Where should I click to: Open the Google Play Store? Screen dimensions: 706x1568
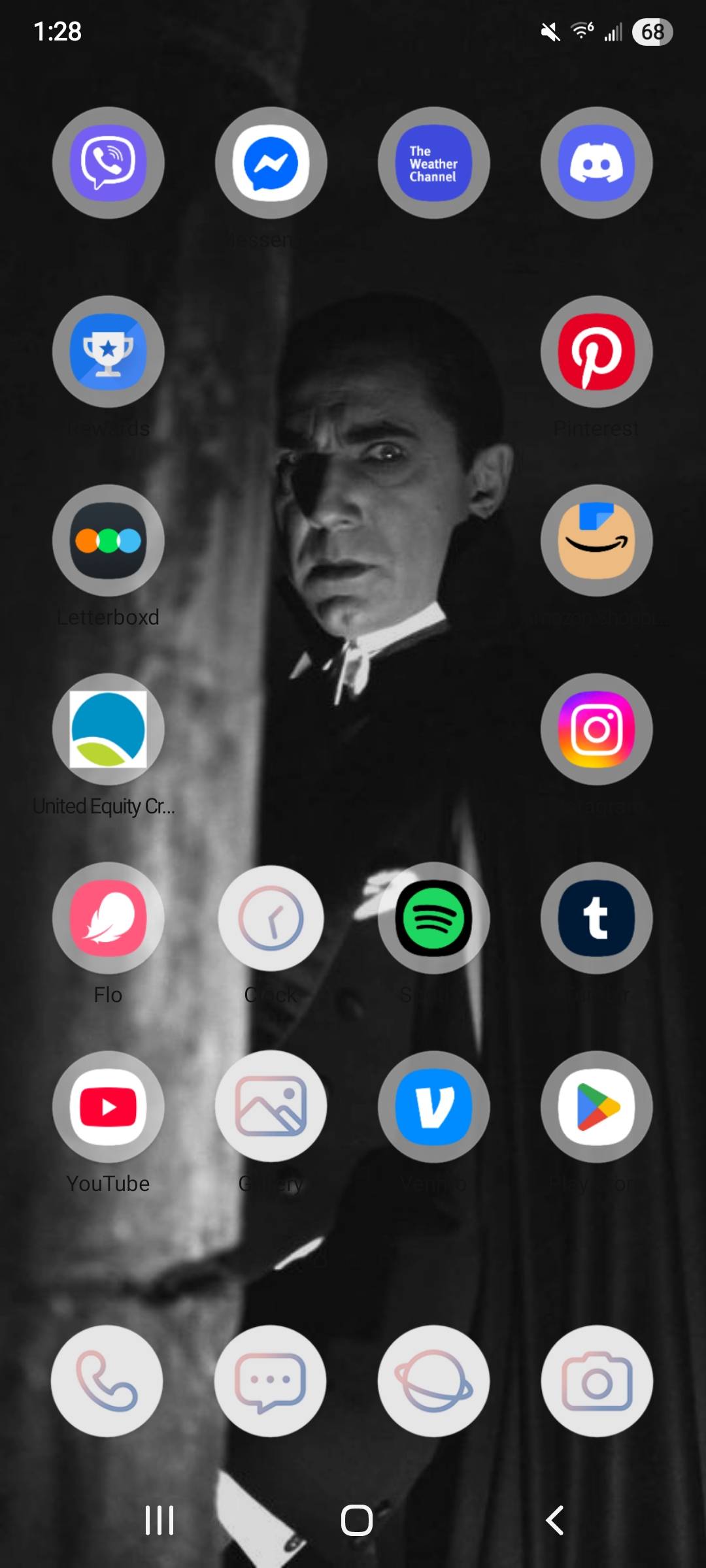(x=596, y=1107)
